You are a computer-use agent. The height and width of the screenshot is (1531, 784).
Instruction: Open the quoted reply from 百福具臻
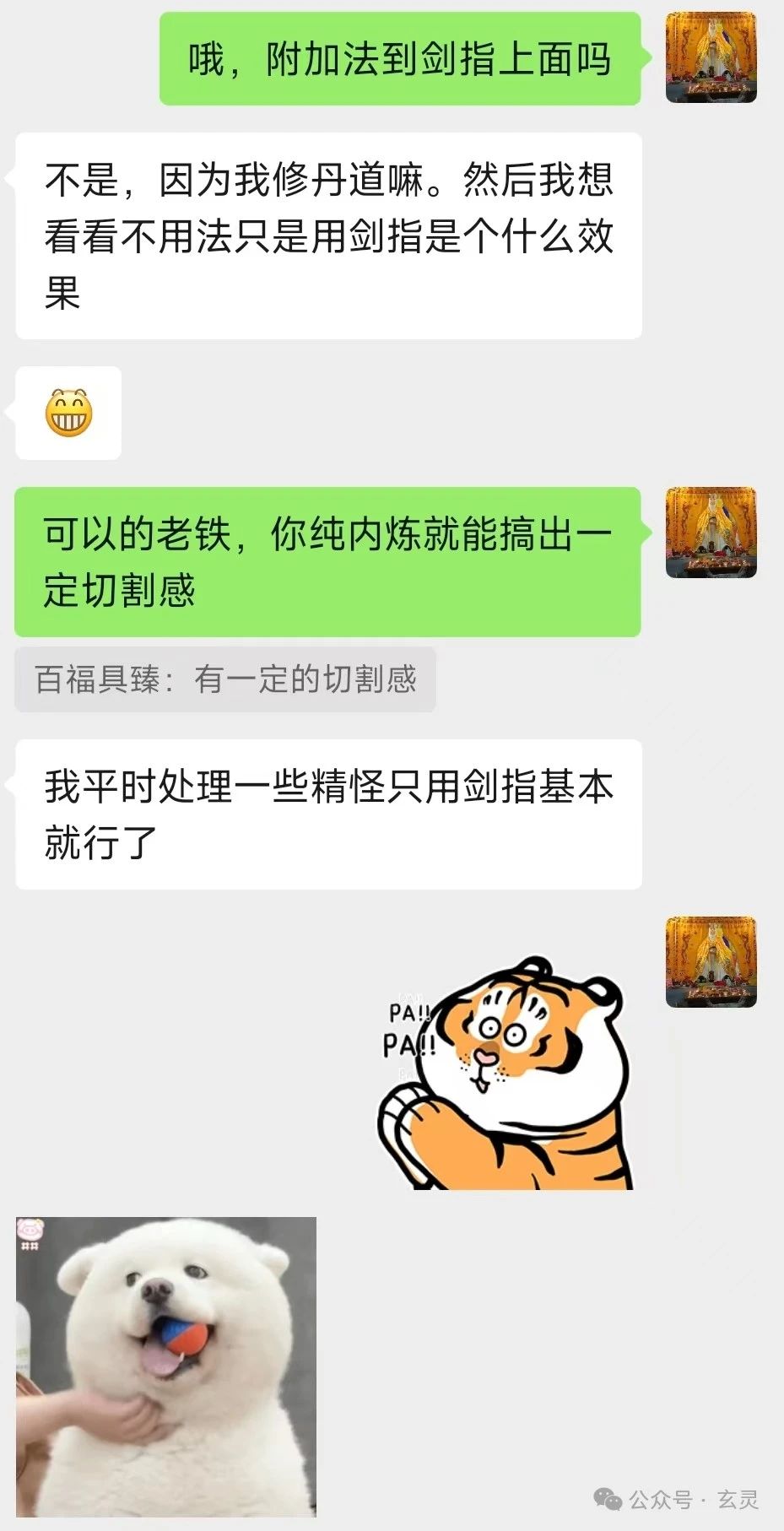pyautogui.click(x=225, y=679)
